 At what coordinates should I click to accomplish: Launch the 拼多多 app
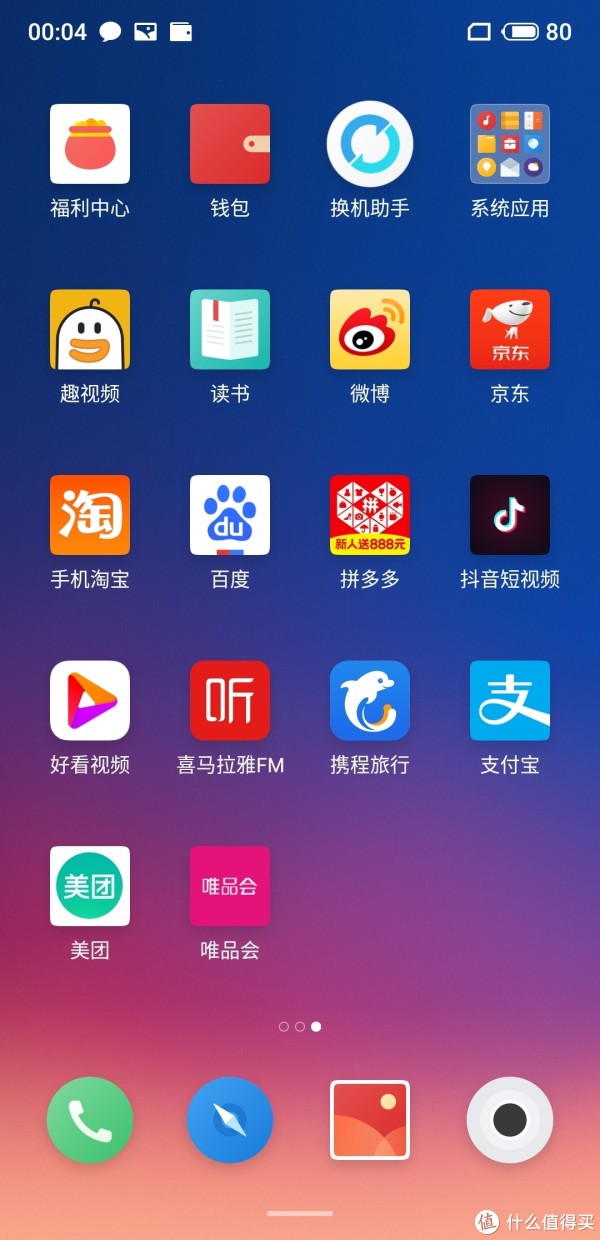(370, 515)
